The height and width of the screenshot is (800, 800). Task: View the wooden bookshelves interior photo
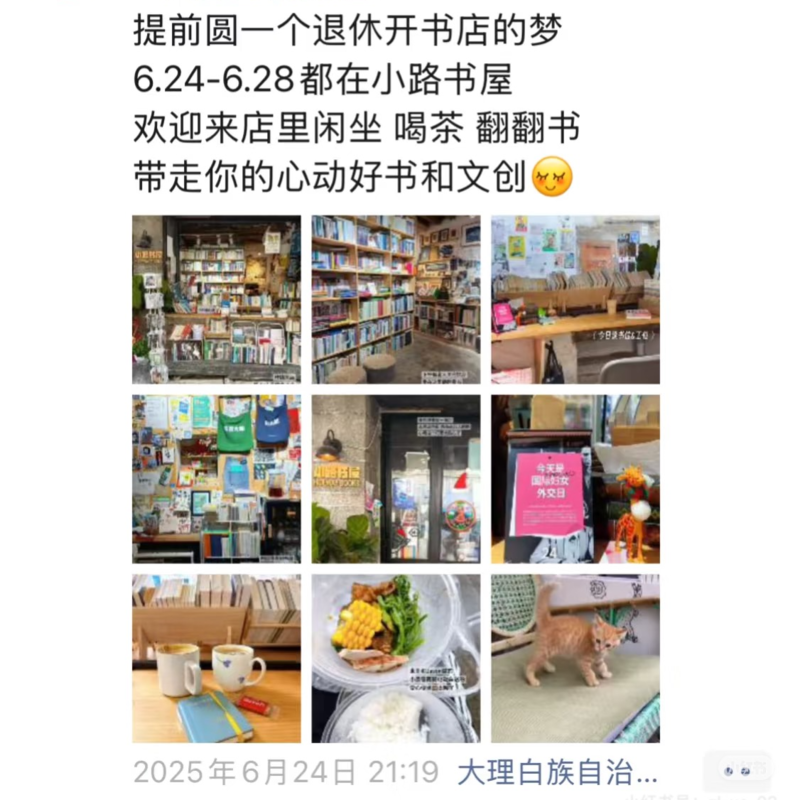395,299
